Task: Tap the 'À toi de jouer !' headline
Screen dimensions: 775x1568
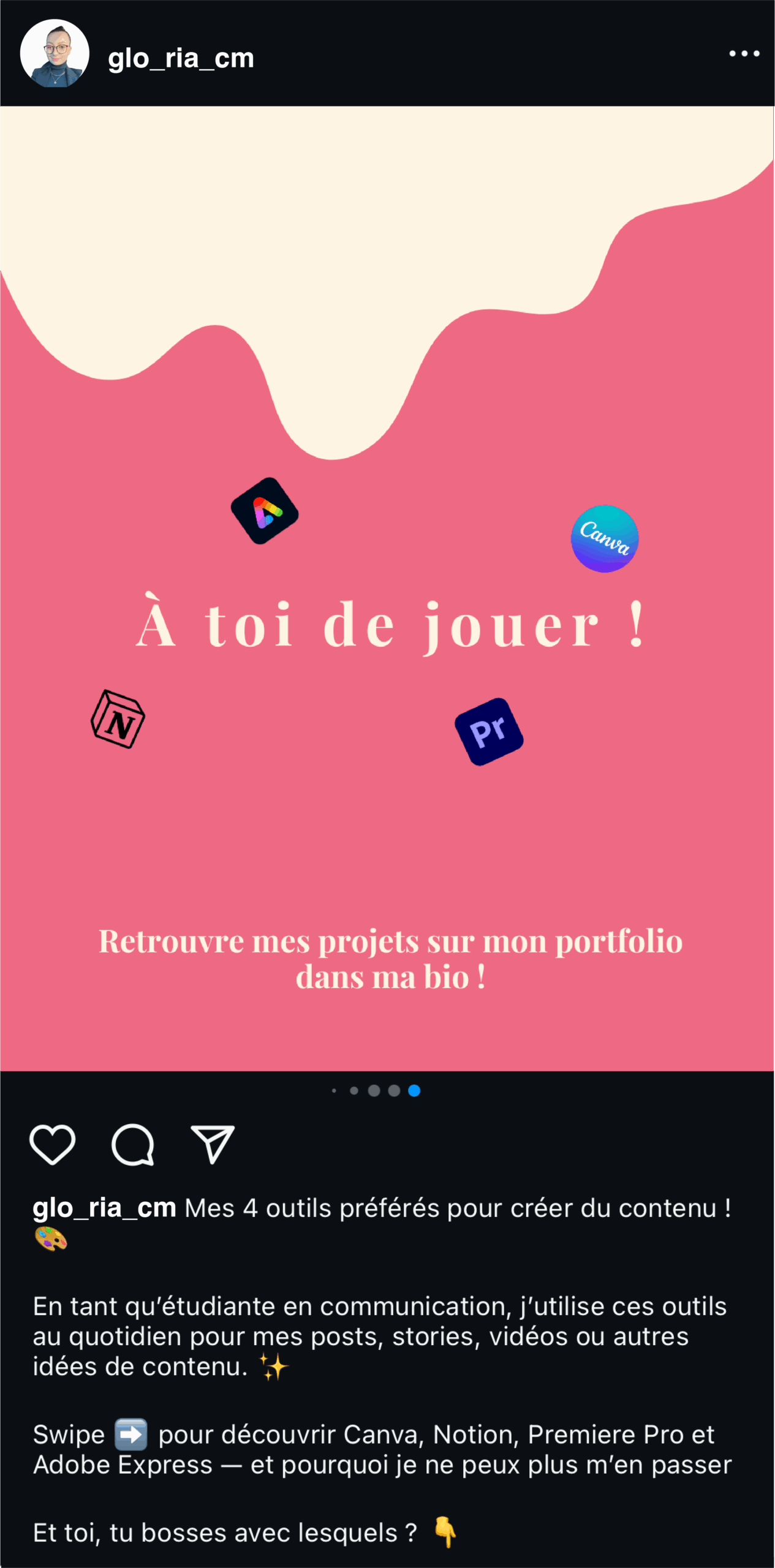Action: [x=390, y=624]
